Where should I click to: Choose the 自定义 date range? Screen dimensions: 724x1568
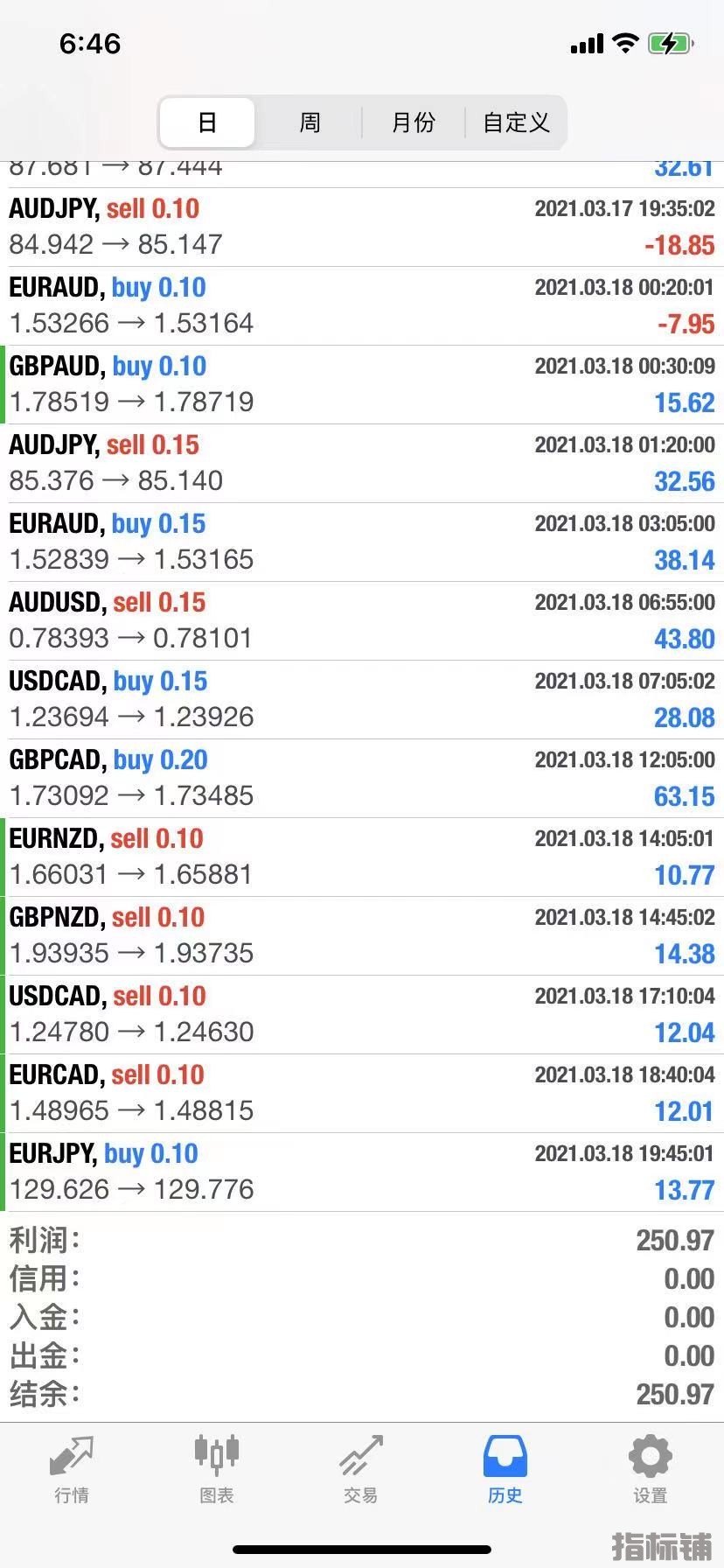tap(516, 122)
